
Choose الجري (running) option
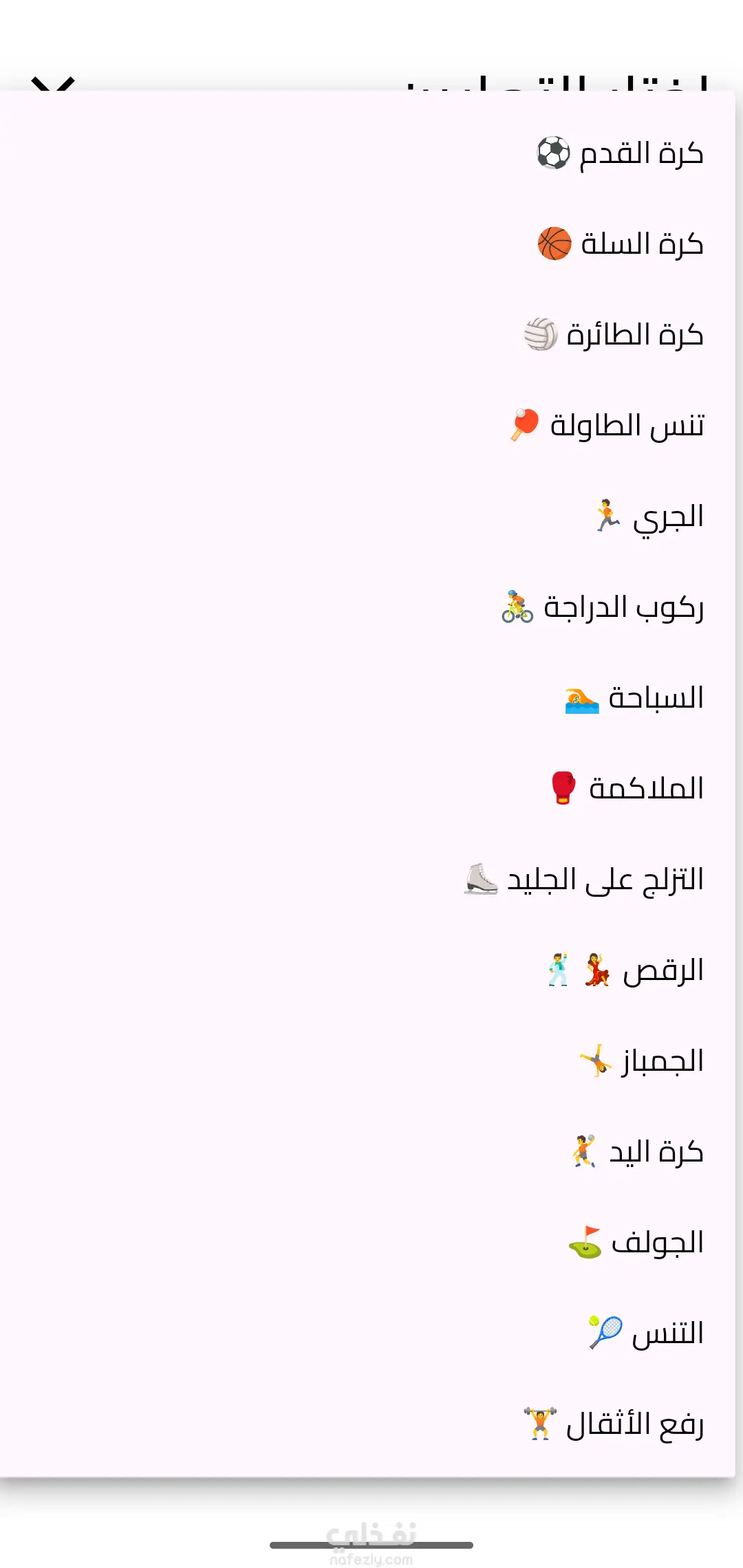[x=649, y=516]
